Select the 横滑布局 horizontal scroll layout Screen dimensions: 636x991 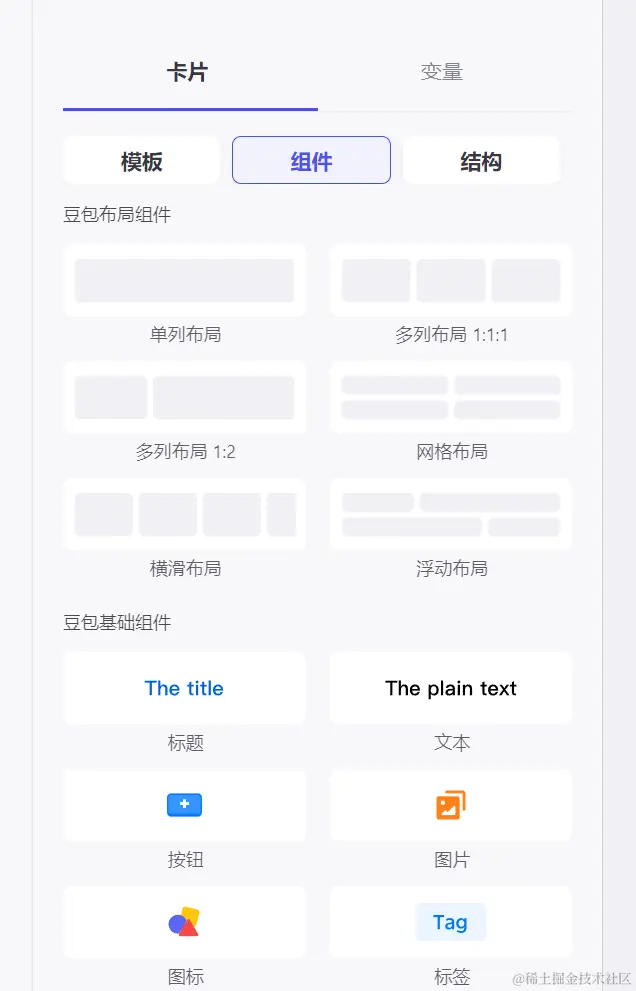click(185, 515)
